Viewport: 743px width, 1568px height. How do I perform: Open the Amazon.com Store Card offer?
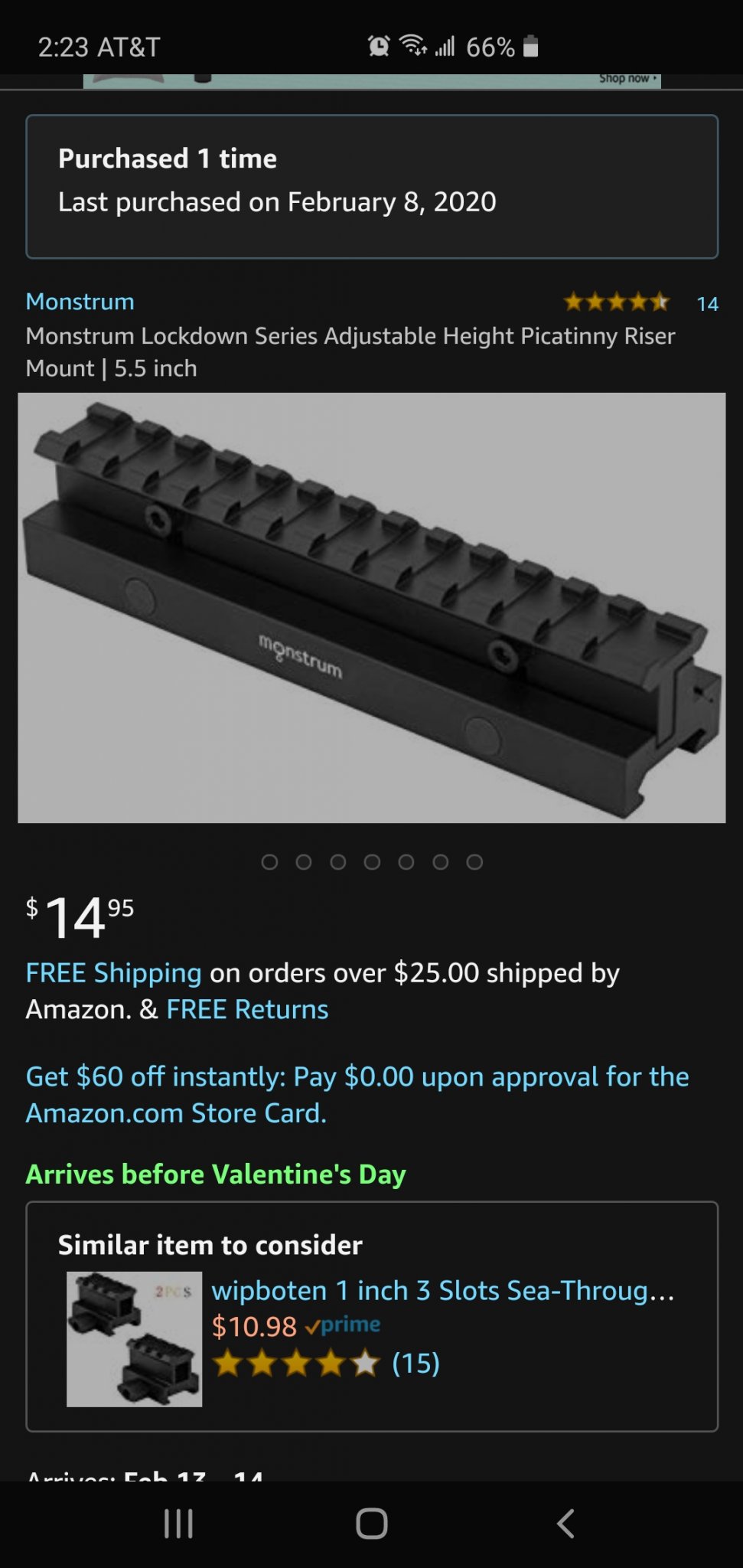click(x=357, y=1095)
